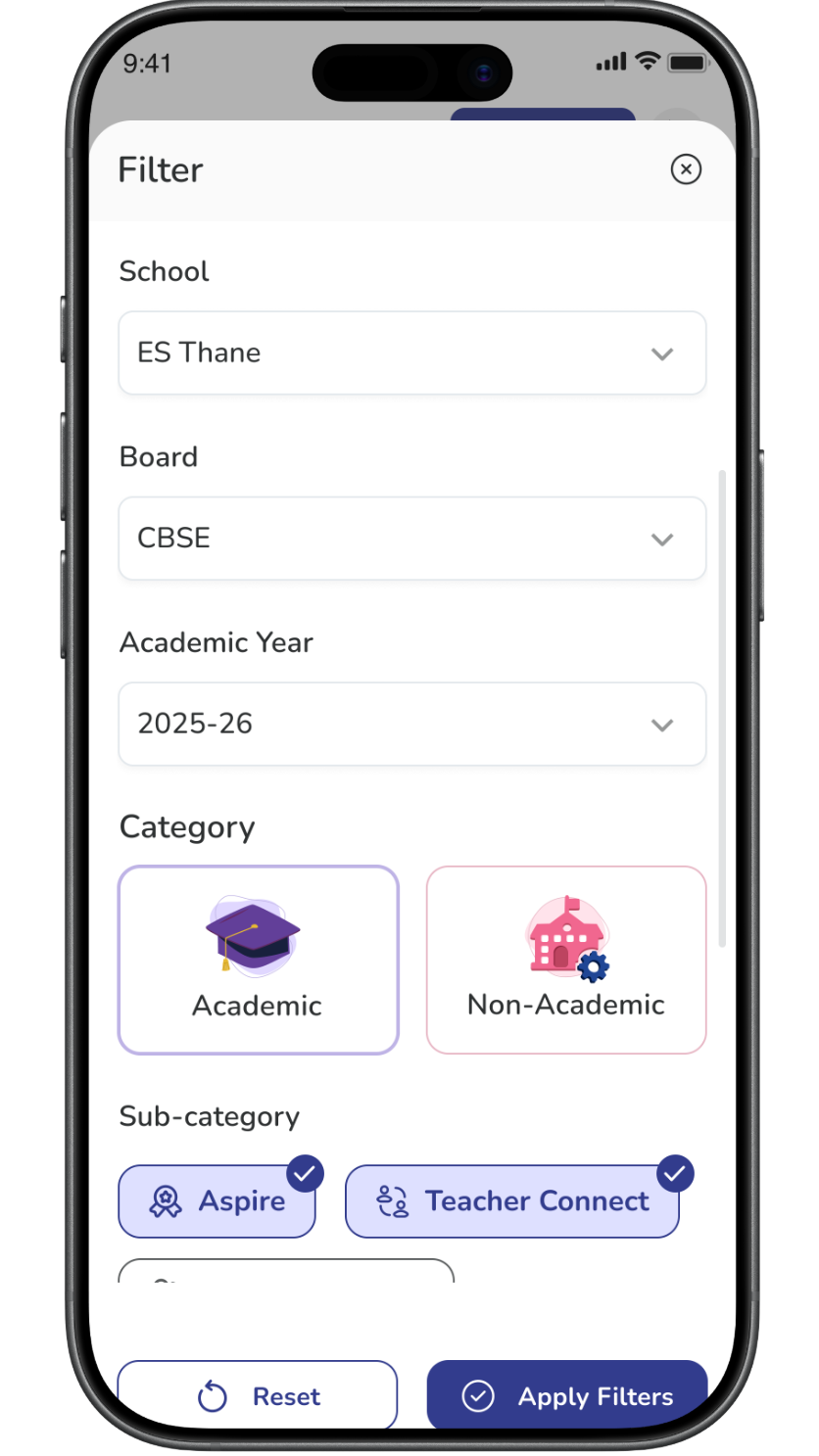Expand the Board dropdown showing CBSE

pos(411,539)
